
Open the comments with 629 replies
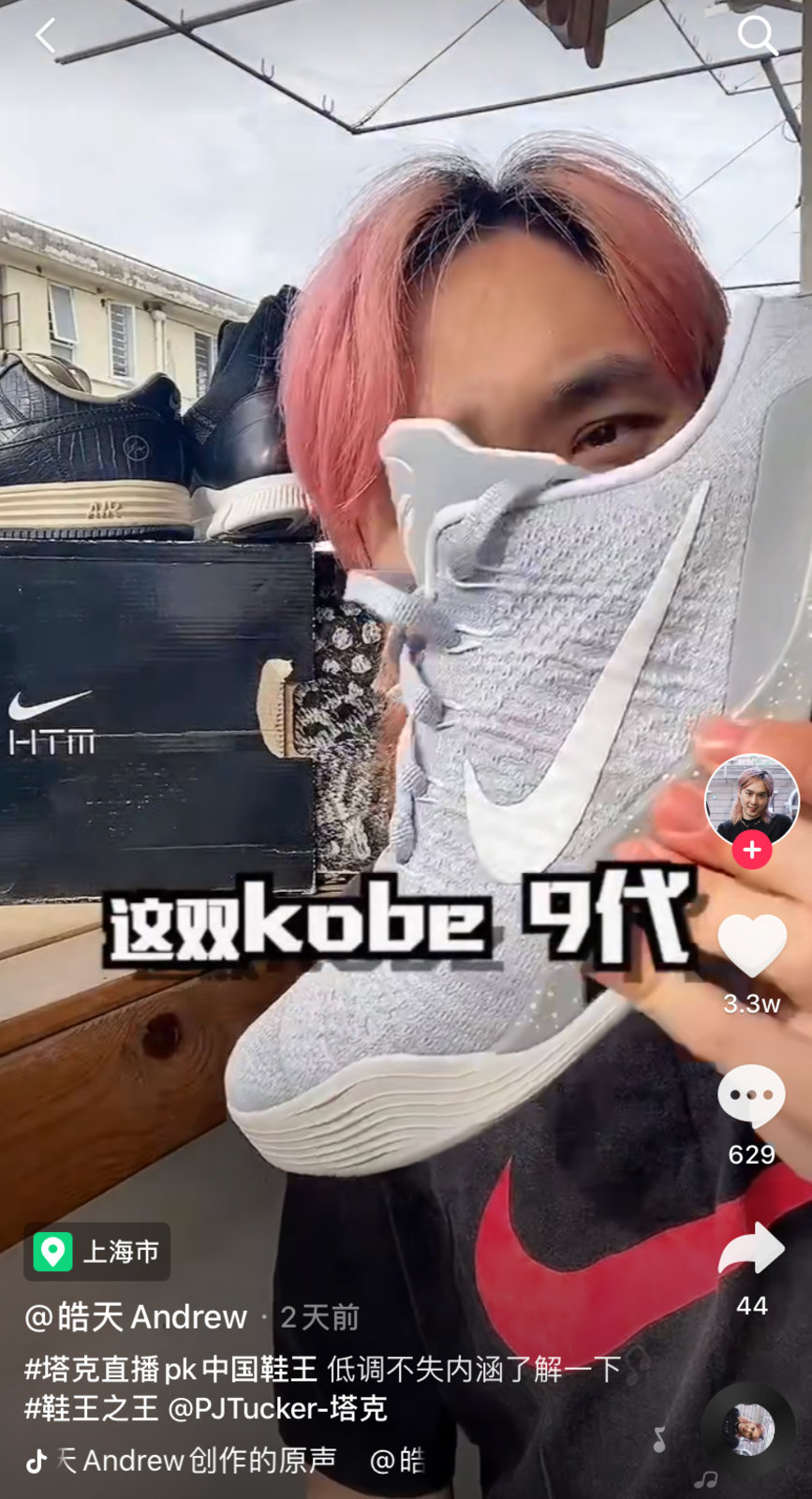tap(751, 1096)
